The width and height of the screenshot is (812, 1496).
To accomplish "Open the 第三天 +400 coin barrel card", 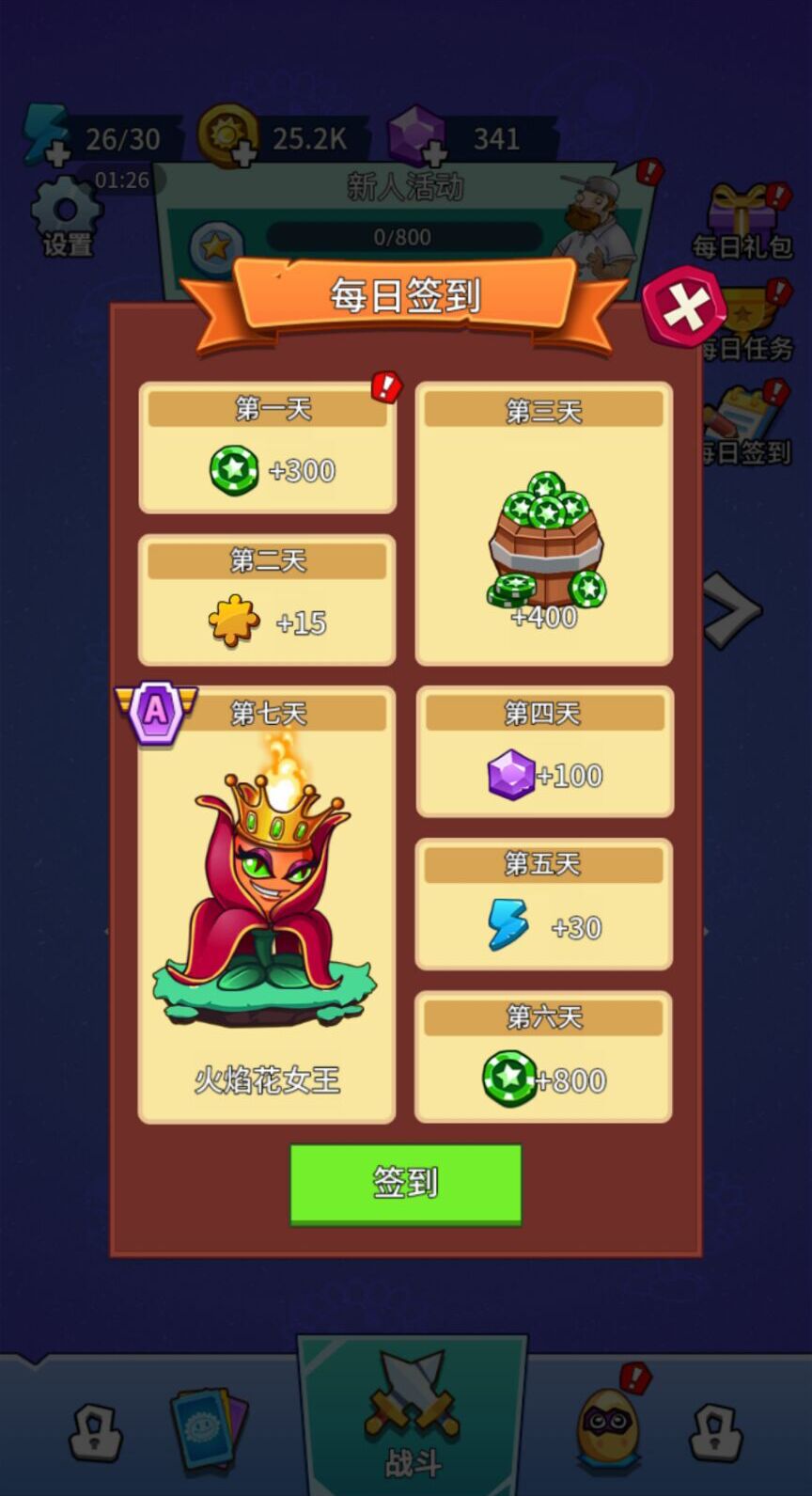I will point(544,524).
